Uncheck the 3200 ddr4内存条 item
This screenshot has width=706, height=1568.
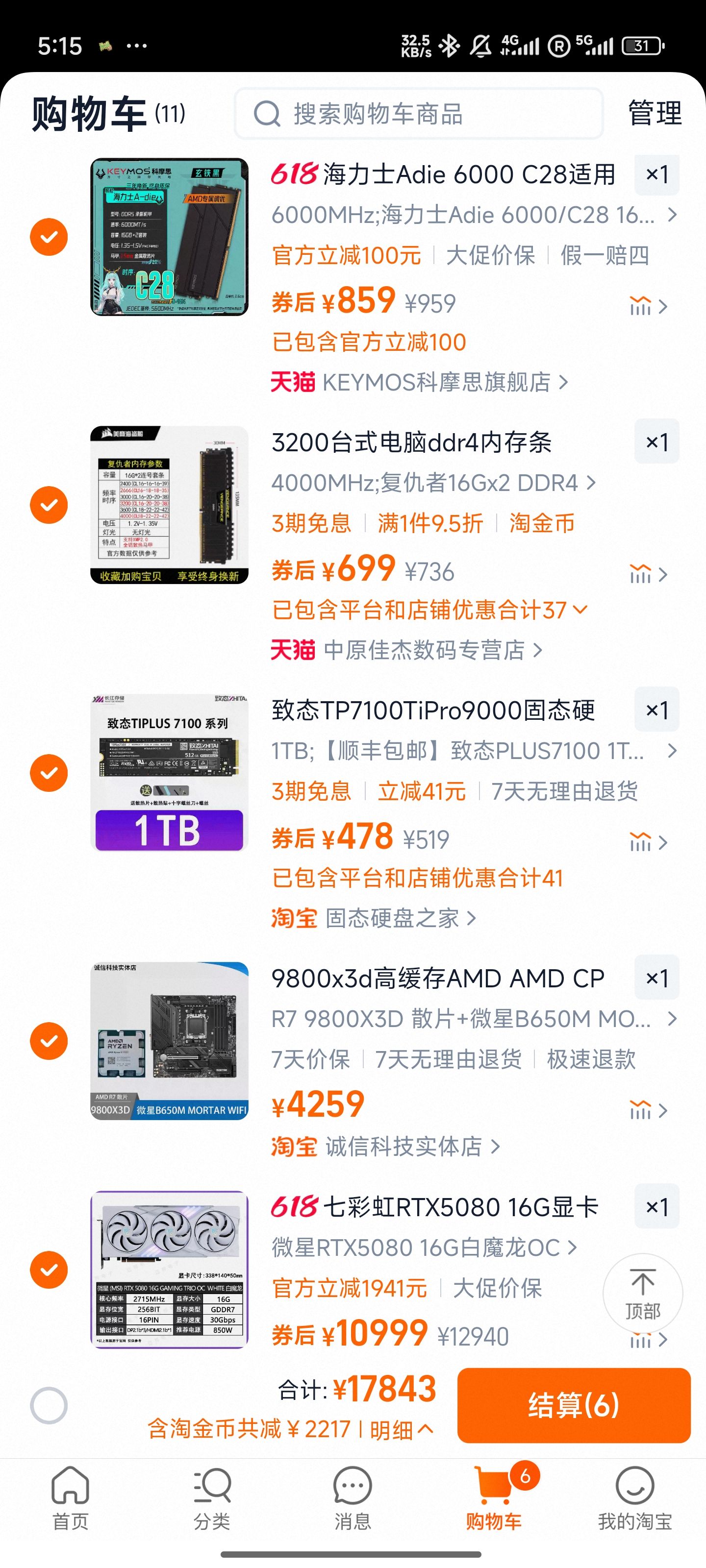pyautogui.click(x=49, y=505)
